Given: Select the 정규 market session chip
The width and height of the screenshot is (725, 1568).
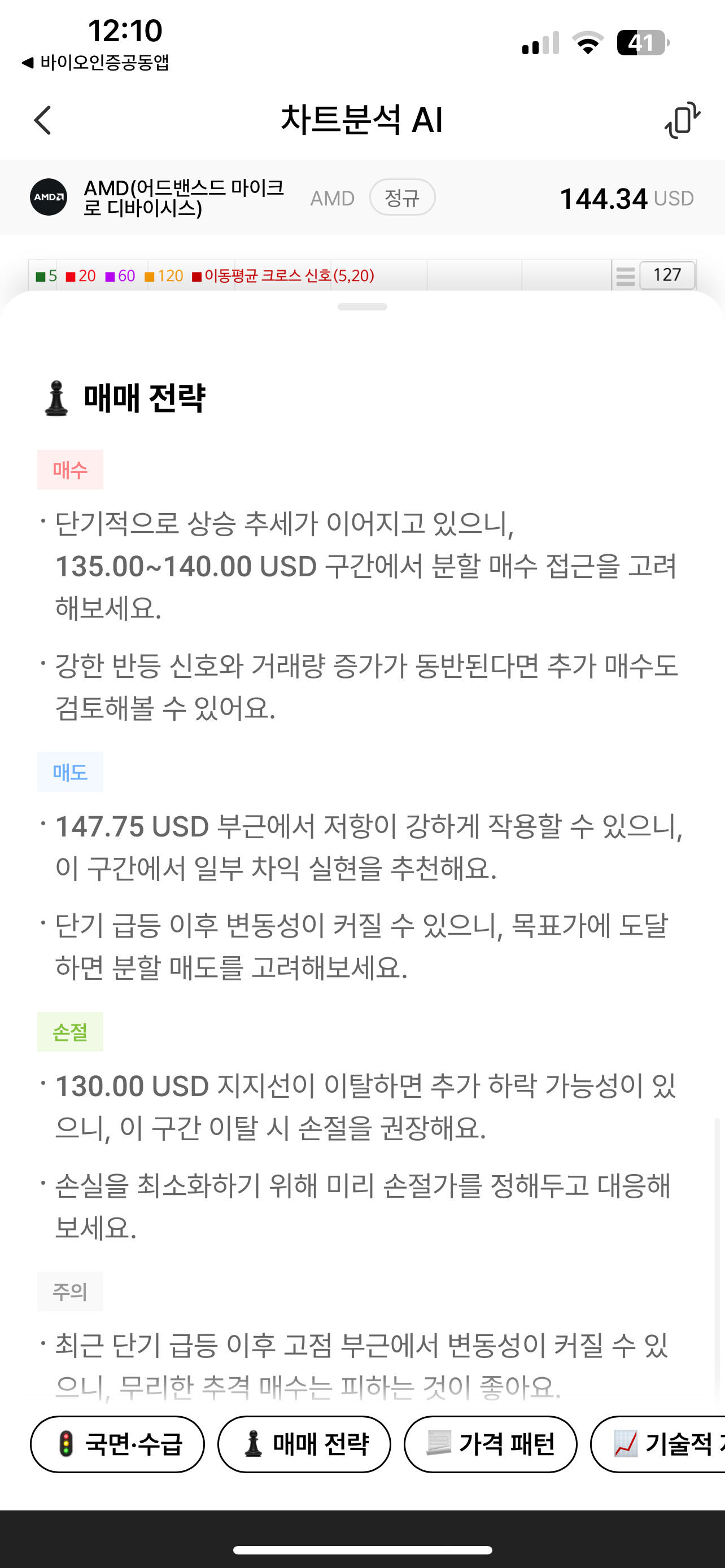Looking at the screenshot, I should 403,197.
